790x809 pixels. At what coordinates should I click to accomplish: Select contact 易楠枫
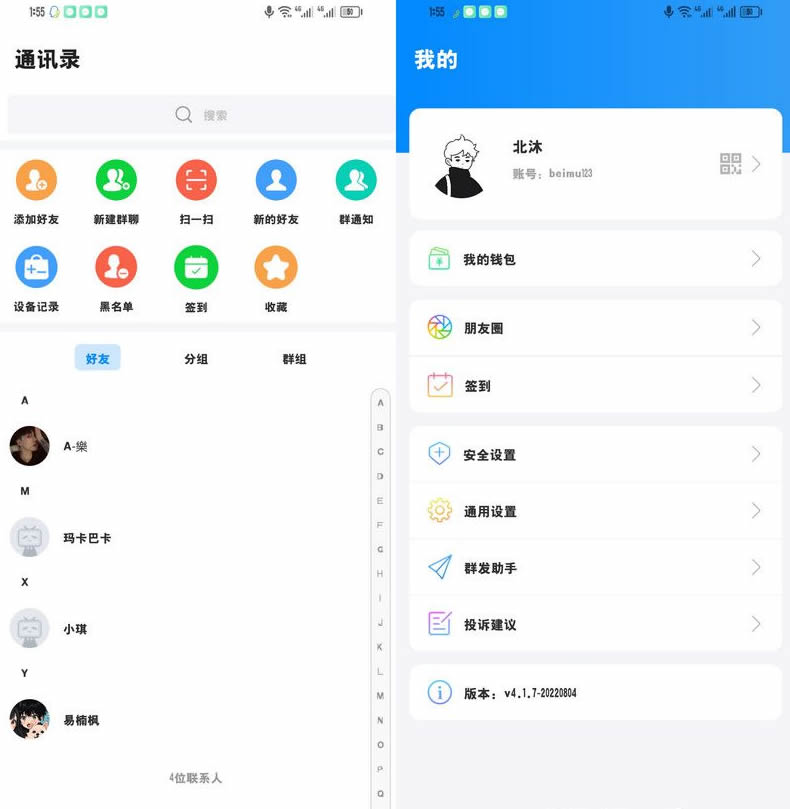click(150, 720)
